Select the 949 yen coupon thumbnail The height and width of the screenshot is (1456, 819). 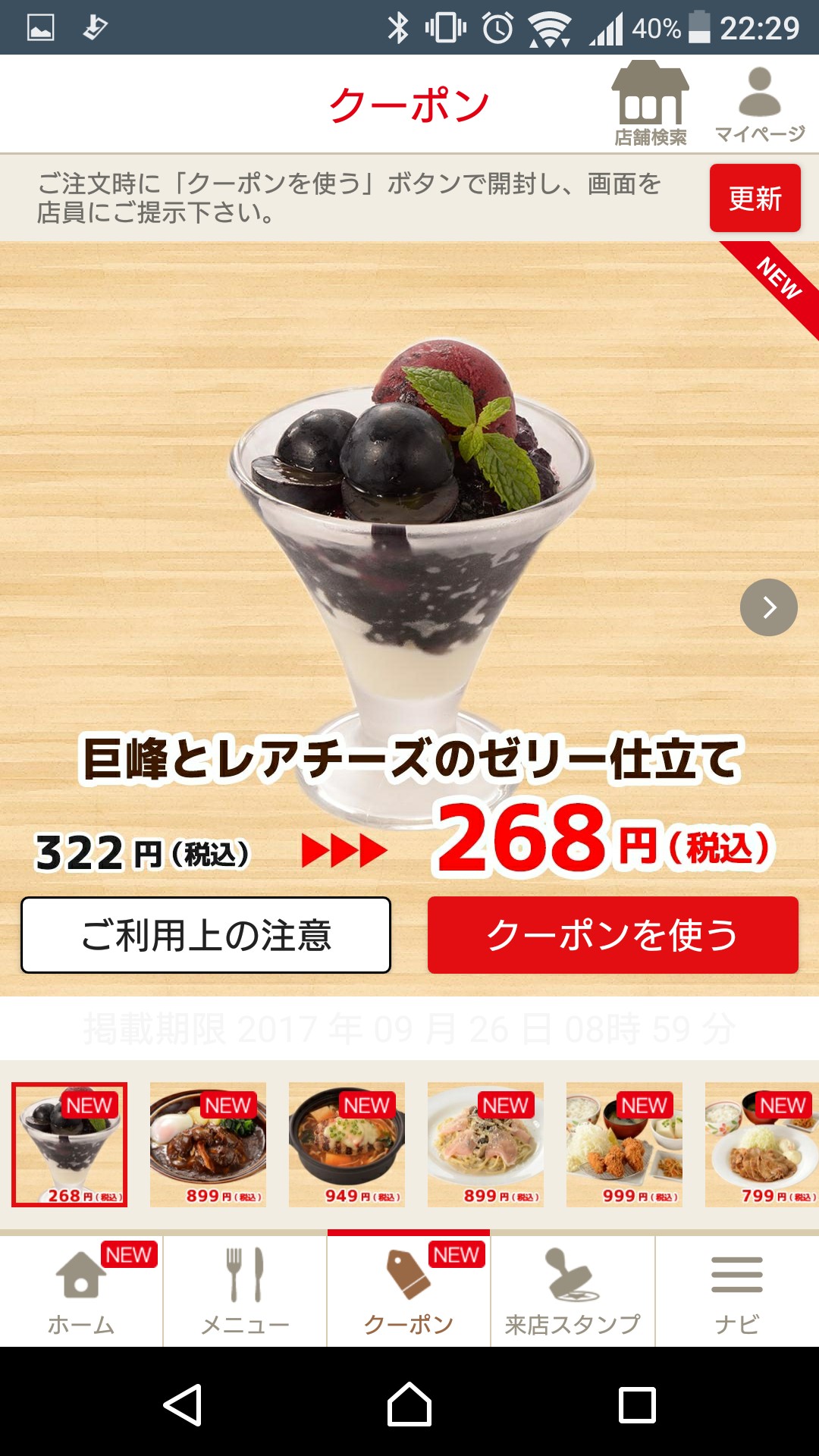click(x=347, y=1144)
